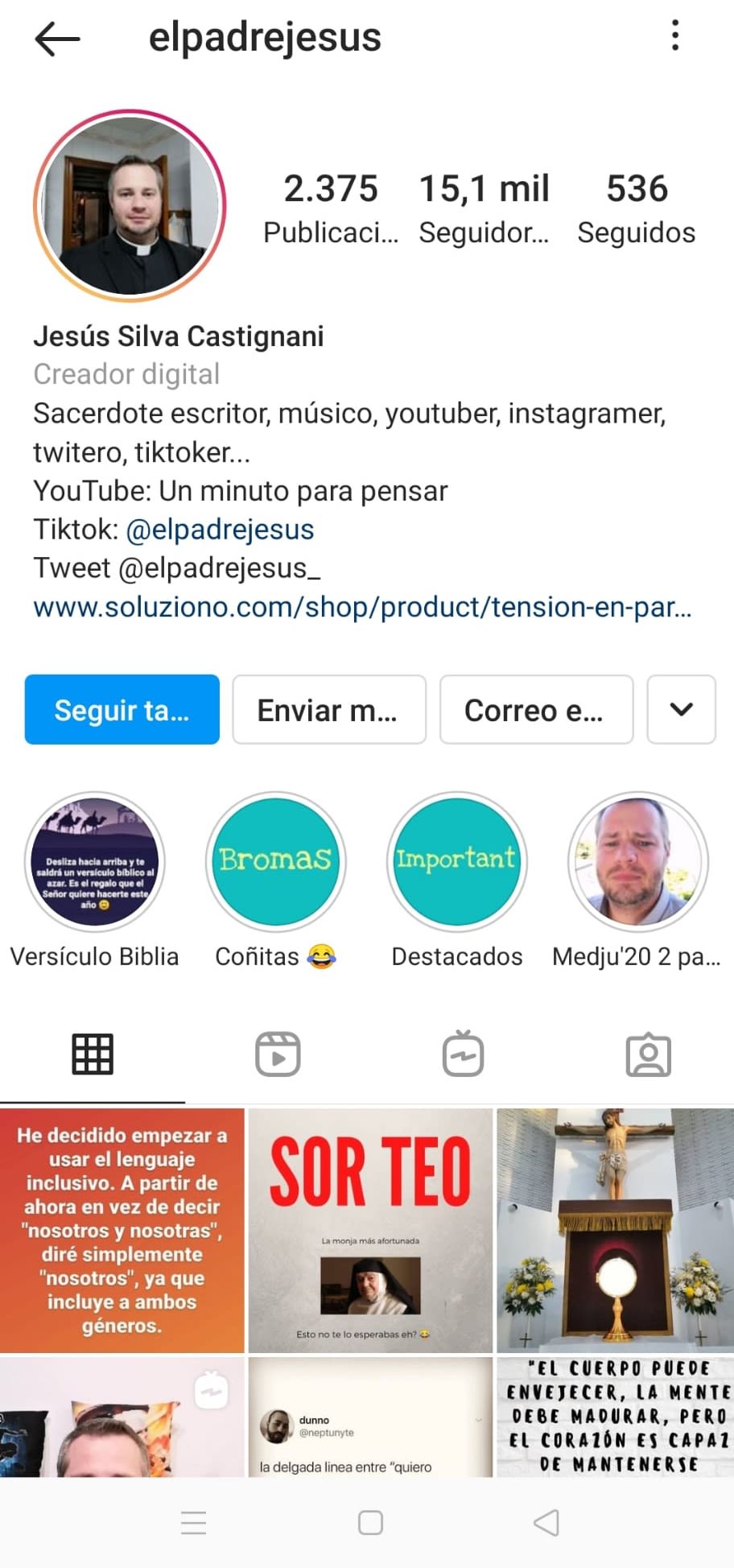Tap the Correo electrónico button
Screen dimensions: 734x1568
(536, 709)
